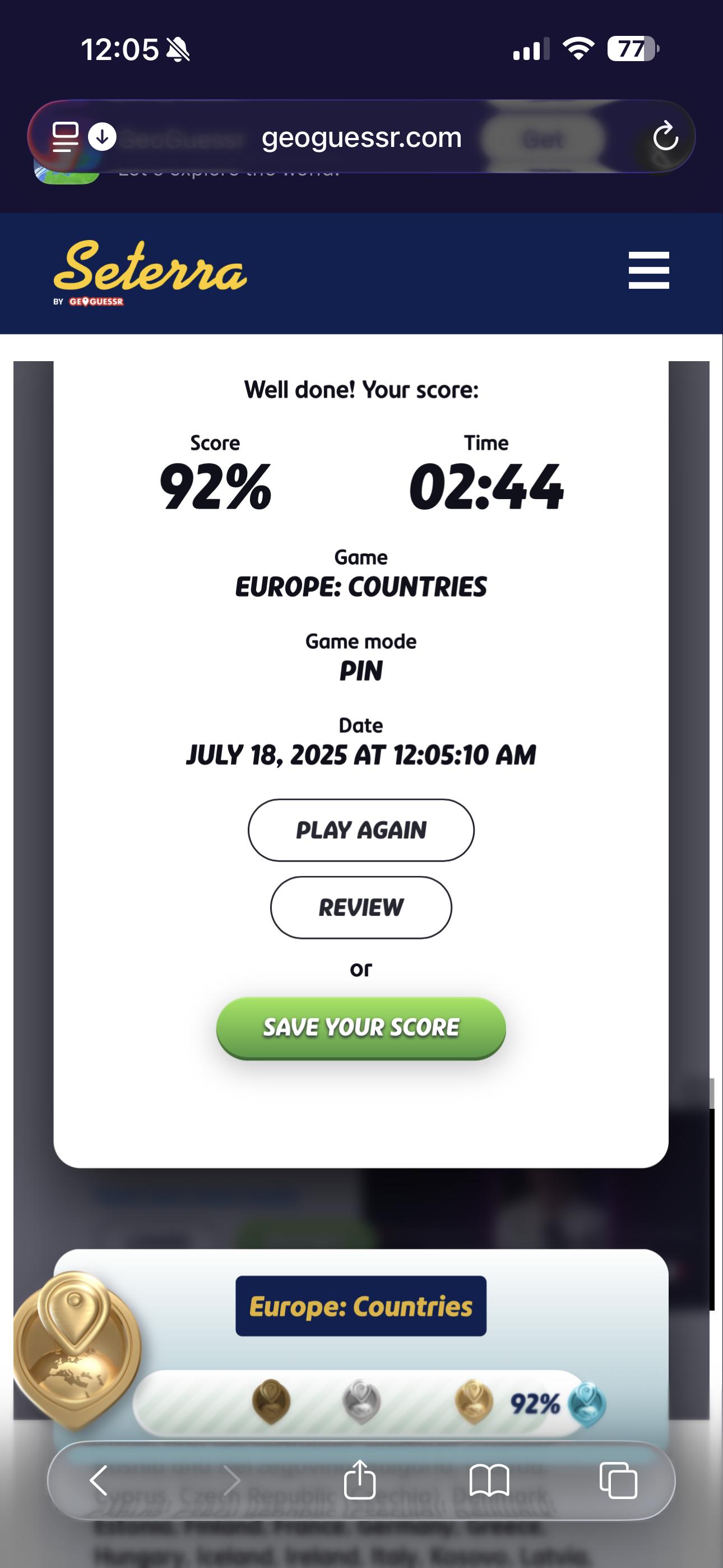
Task: Open page settings icon in address bar
Action: pos(66,136)
